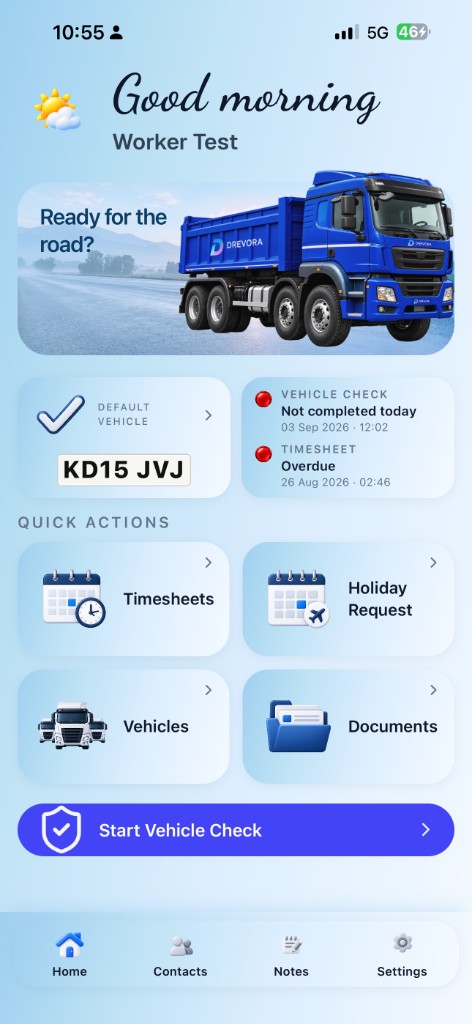472x1024 pixels.
Task: Open the Documents folder card
Action: (x=349, y=726)
